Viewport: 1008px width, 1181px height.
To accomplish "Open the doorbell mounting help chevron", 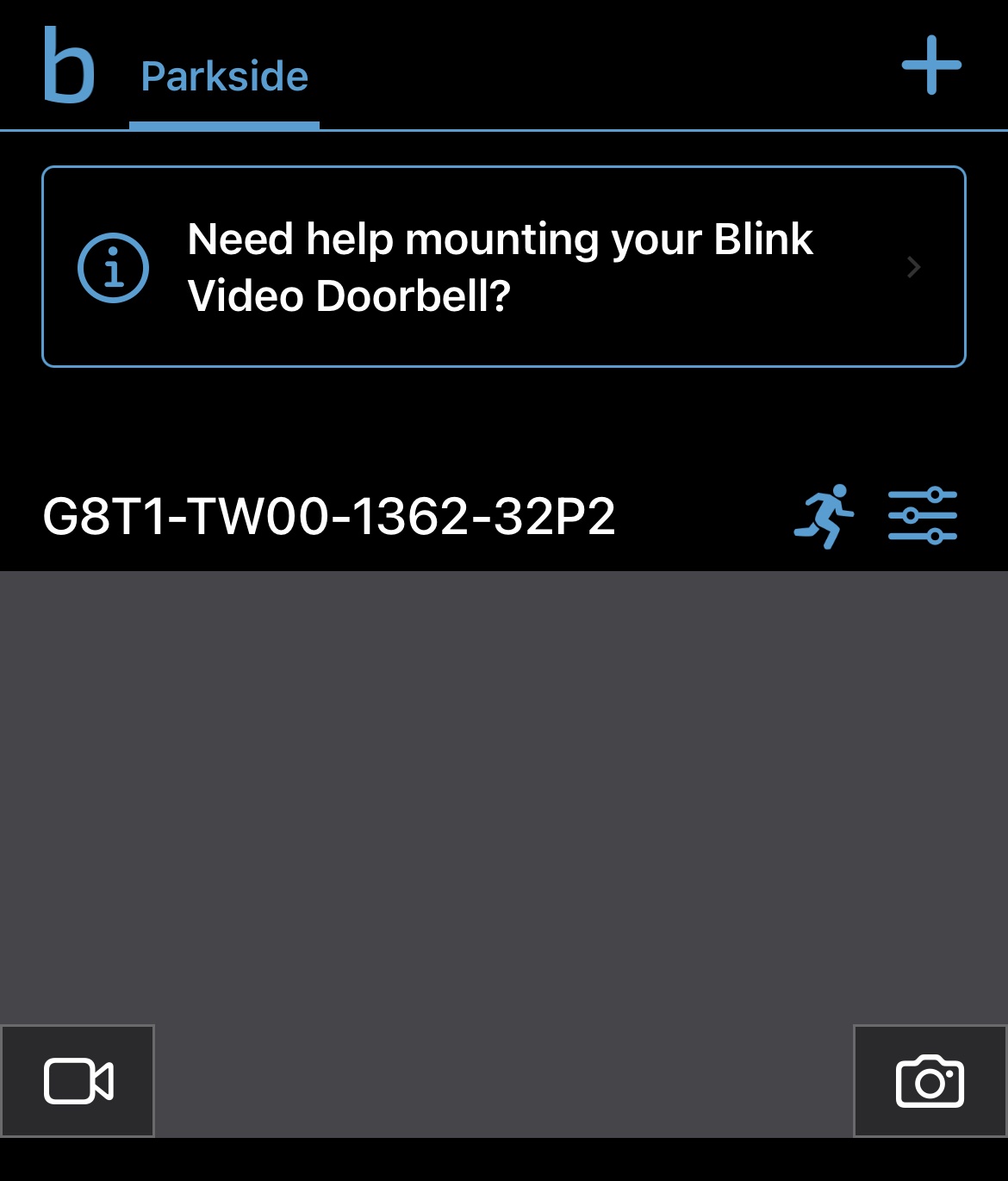I will [913, 267].
